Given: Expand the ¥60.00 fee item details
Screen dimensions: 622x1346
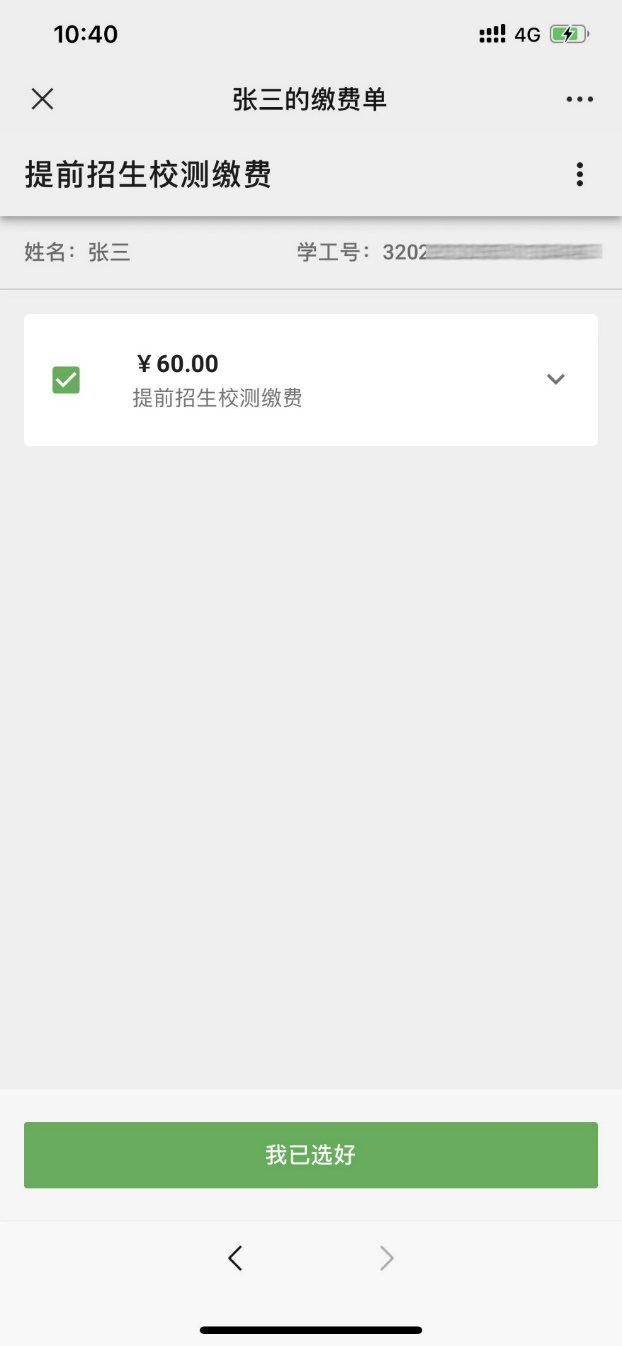Looking at the screenshot, I should tap(556, 379).
